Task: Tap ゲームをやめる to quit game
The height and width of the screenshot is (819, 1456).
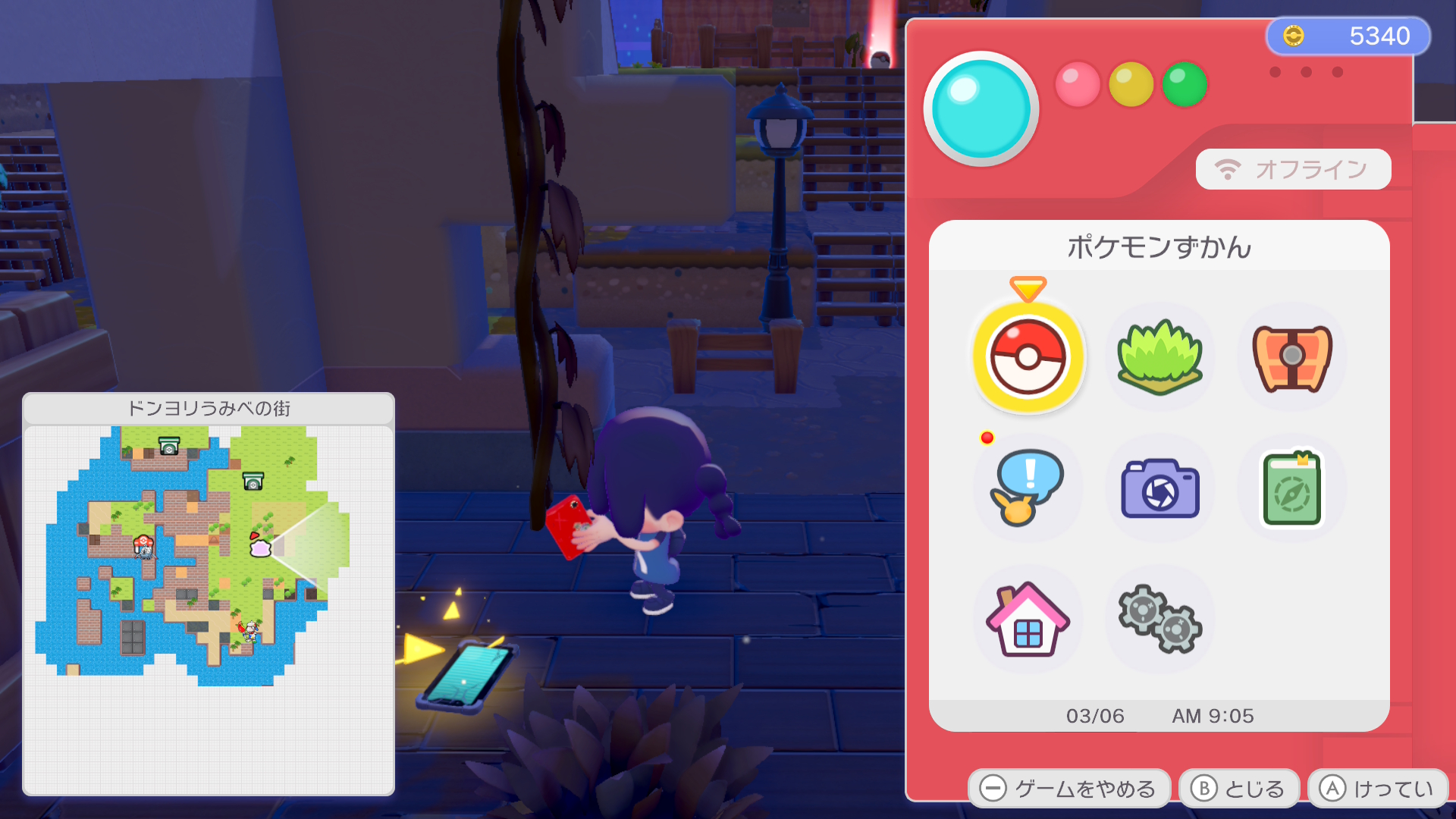Action: tap(1069, 789)
